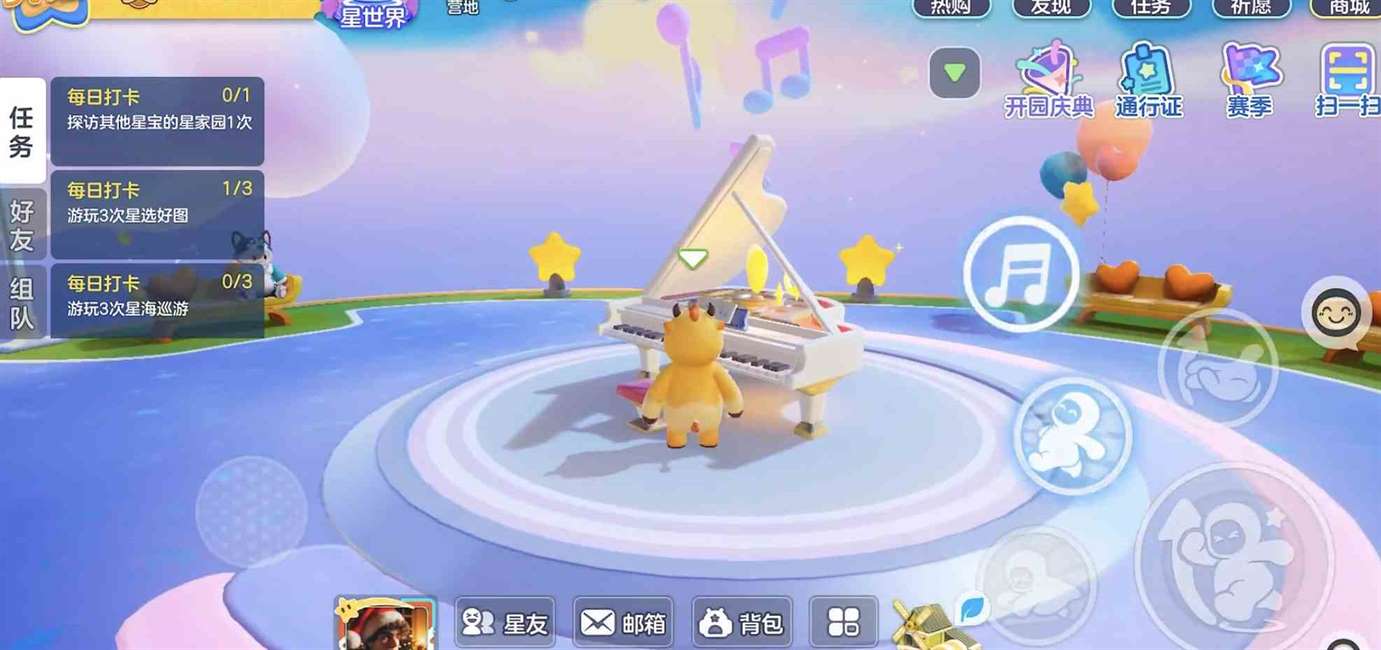Open 扫一扫 scanner
The height and width of the screenshot is (650, 1381).
(1346, 80)
